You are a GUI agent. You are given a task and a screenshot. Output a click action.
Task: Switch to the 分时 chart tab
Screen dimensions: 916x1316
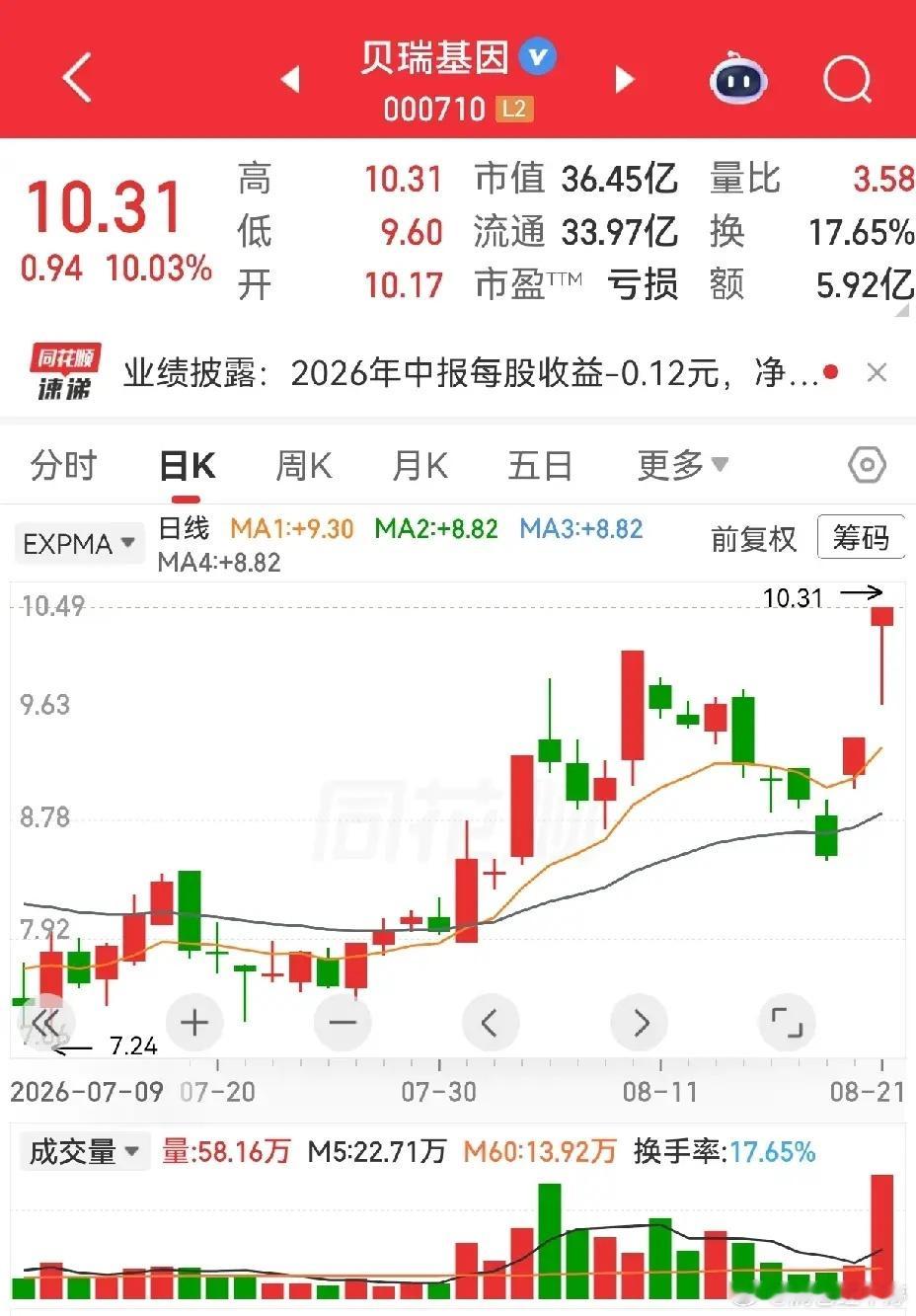click(x=64, y=465)
